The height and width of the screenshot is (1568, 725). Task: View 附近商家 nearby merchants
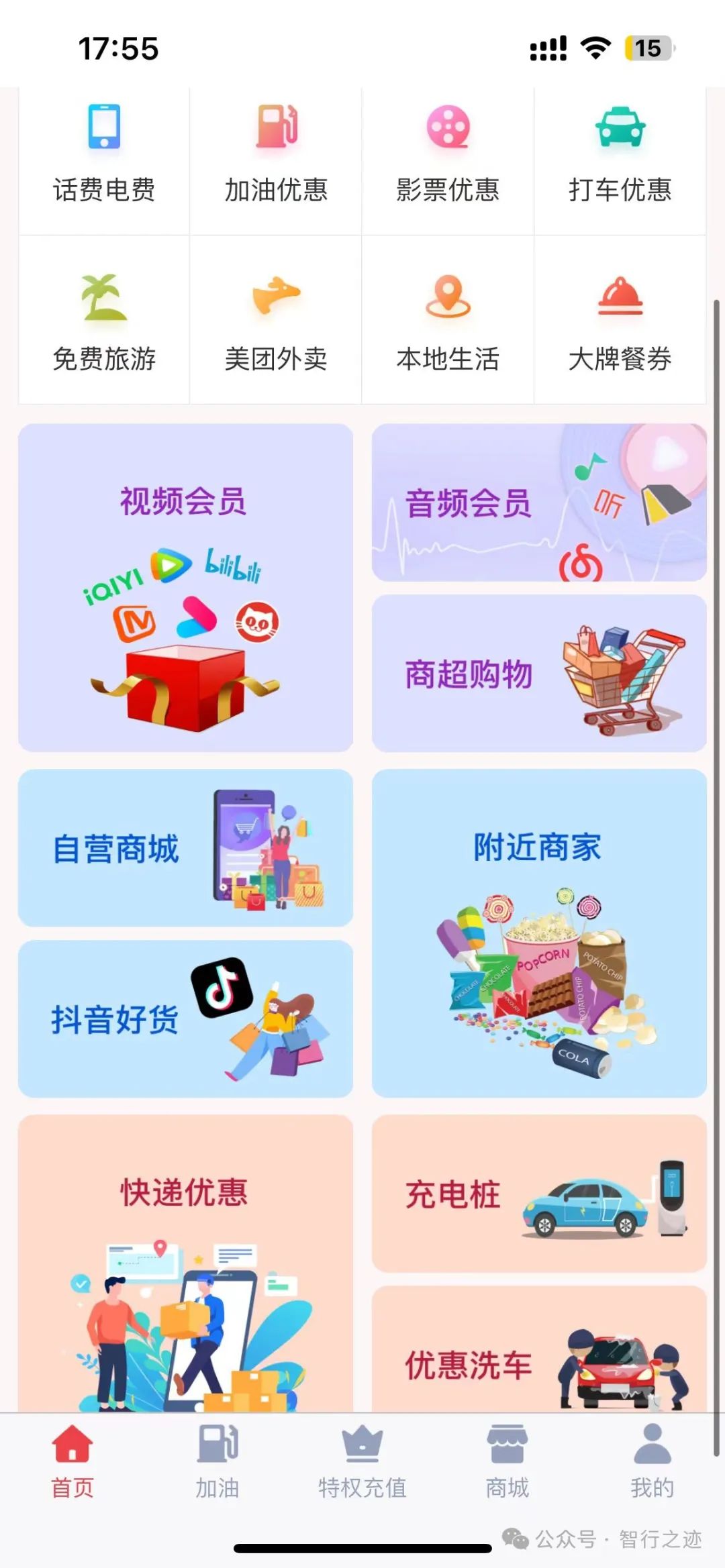(539, 933)
